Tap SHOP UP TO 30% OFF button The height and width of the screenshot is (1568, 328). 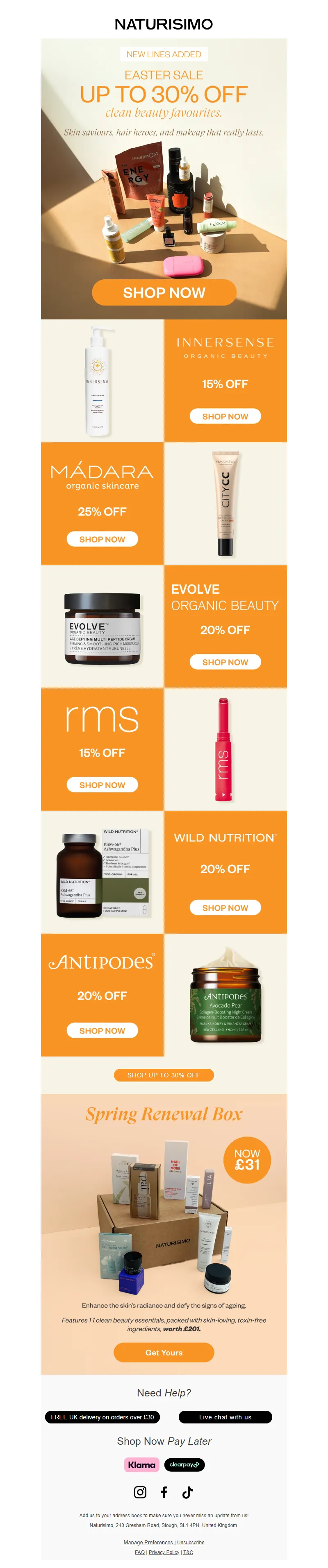click(x=164, y=1075)
